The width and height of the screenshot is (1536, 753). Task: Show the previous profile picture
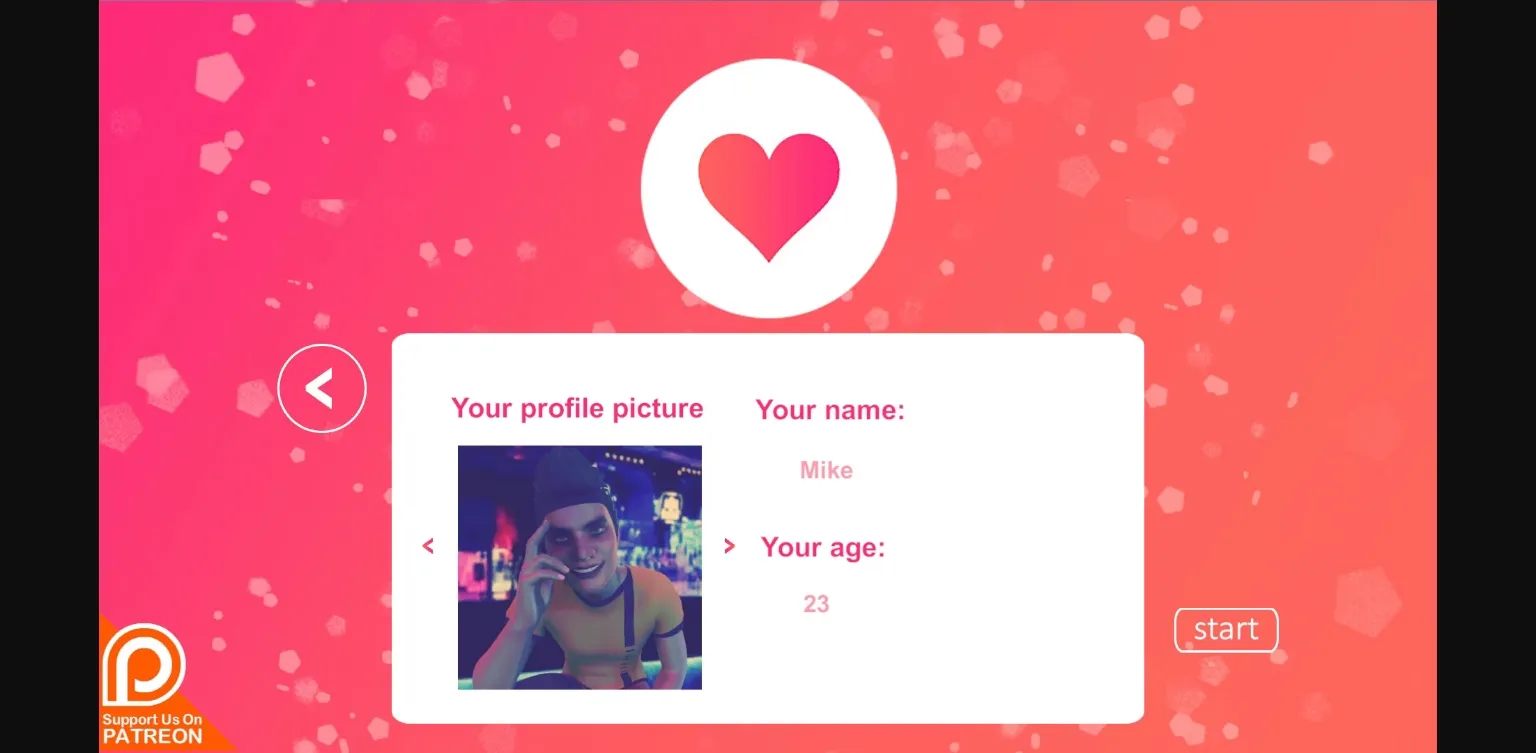[x=428, y=546]
